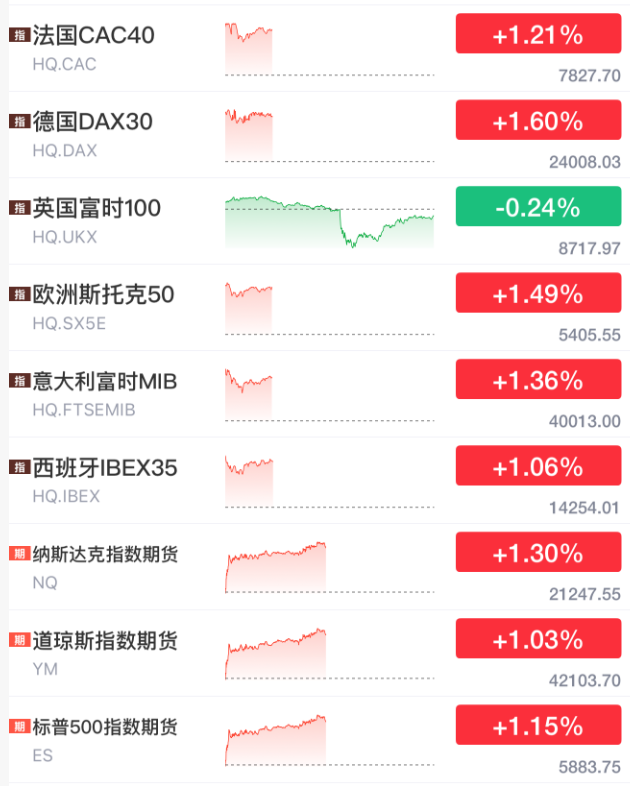Open the 德国DAX30 index details

[x=93, y=122]
